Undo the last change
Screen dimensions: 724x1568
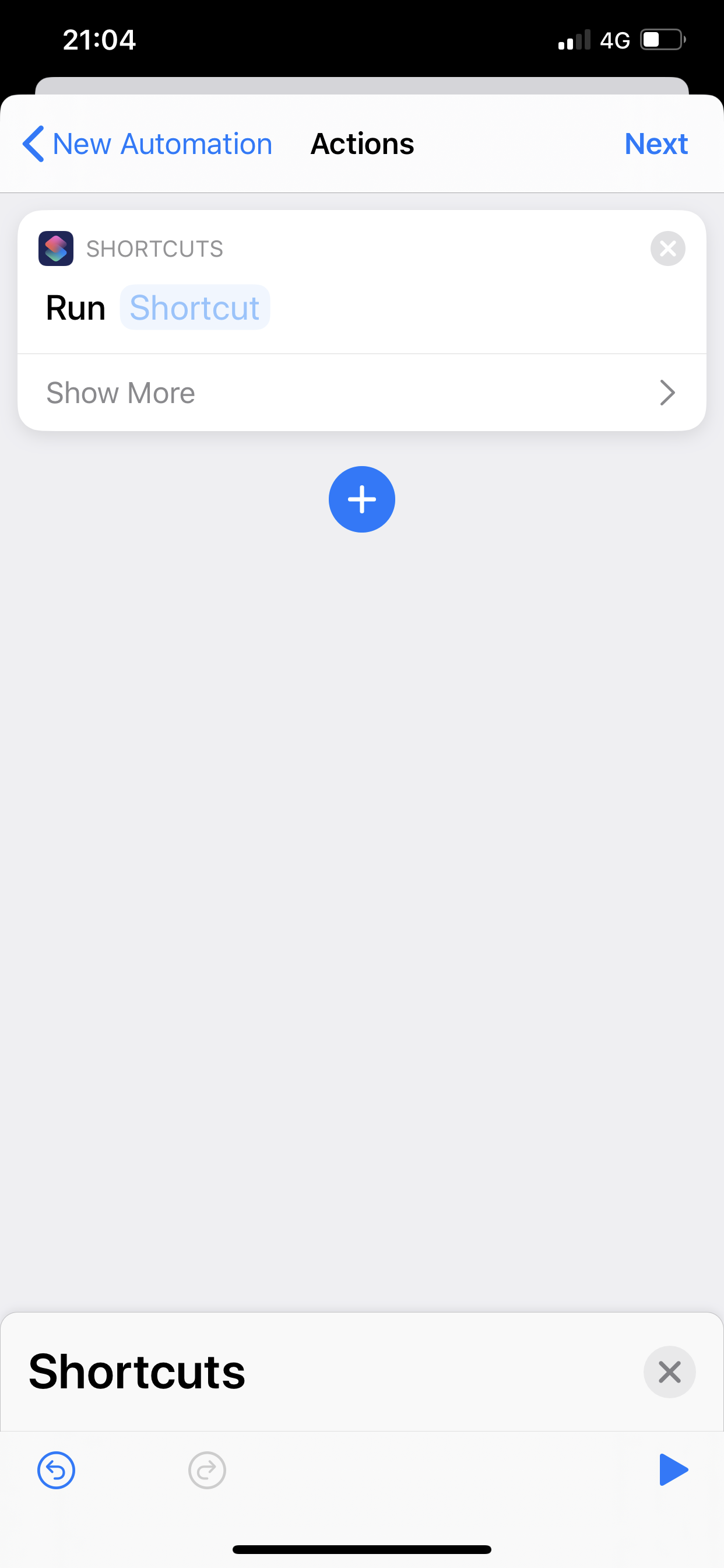click(56, 1471)
